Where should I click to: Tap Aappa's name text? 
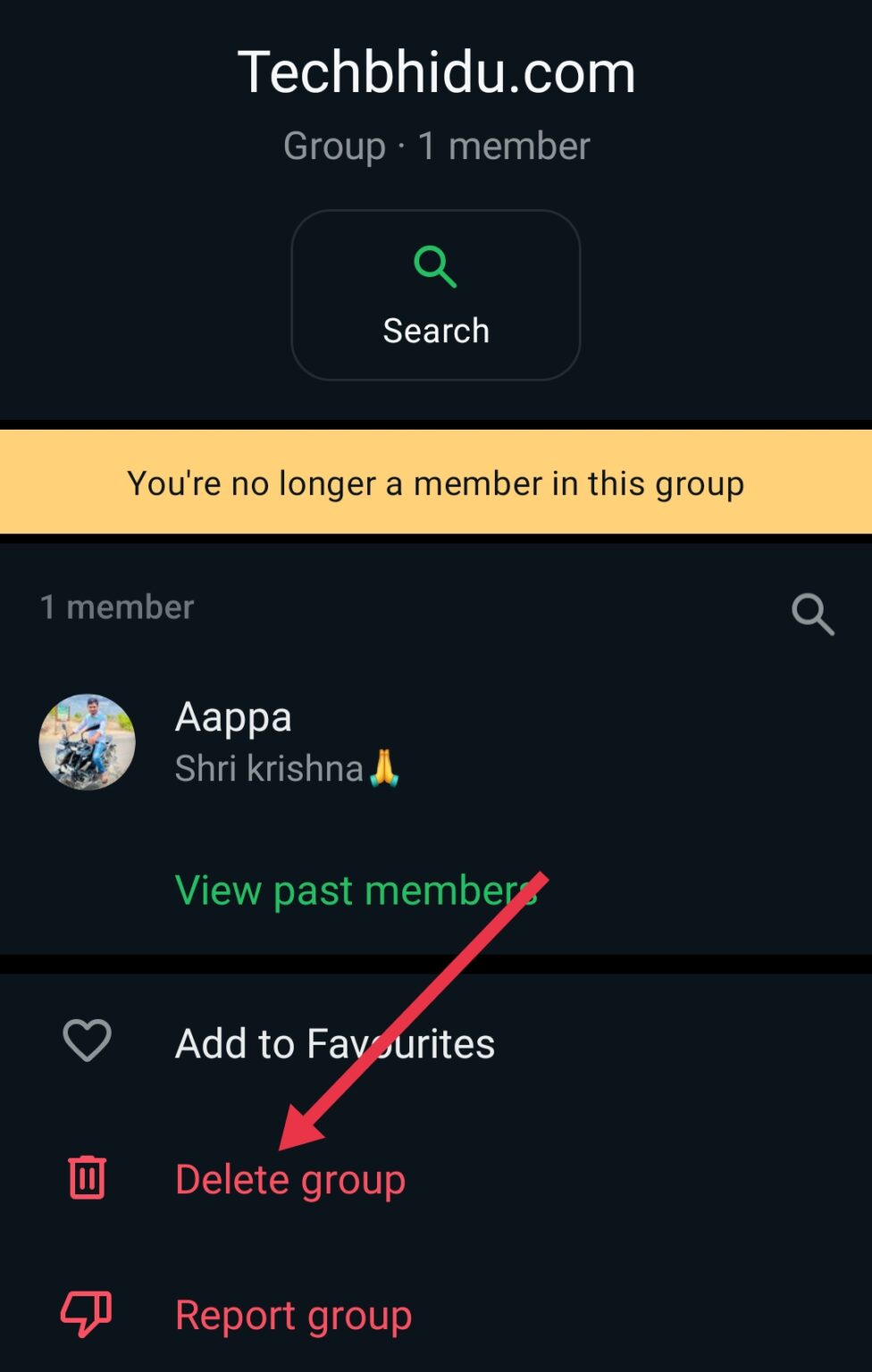[x=233, y=715]
